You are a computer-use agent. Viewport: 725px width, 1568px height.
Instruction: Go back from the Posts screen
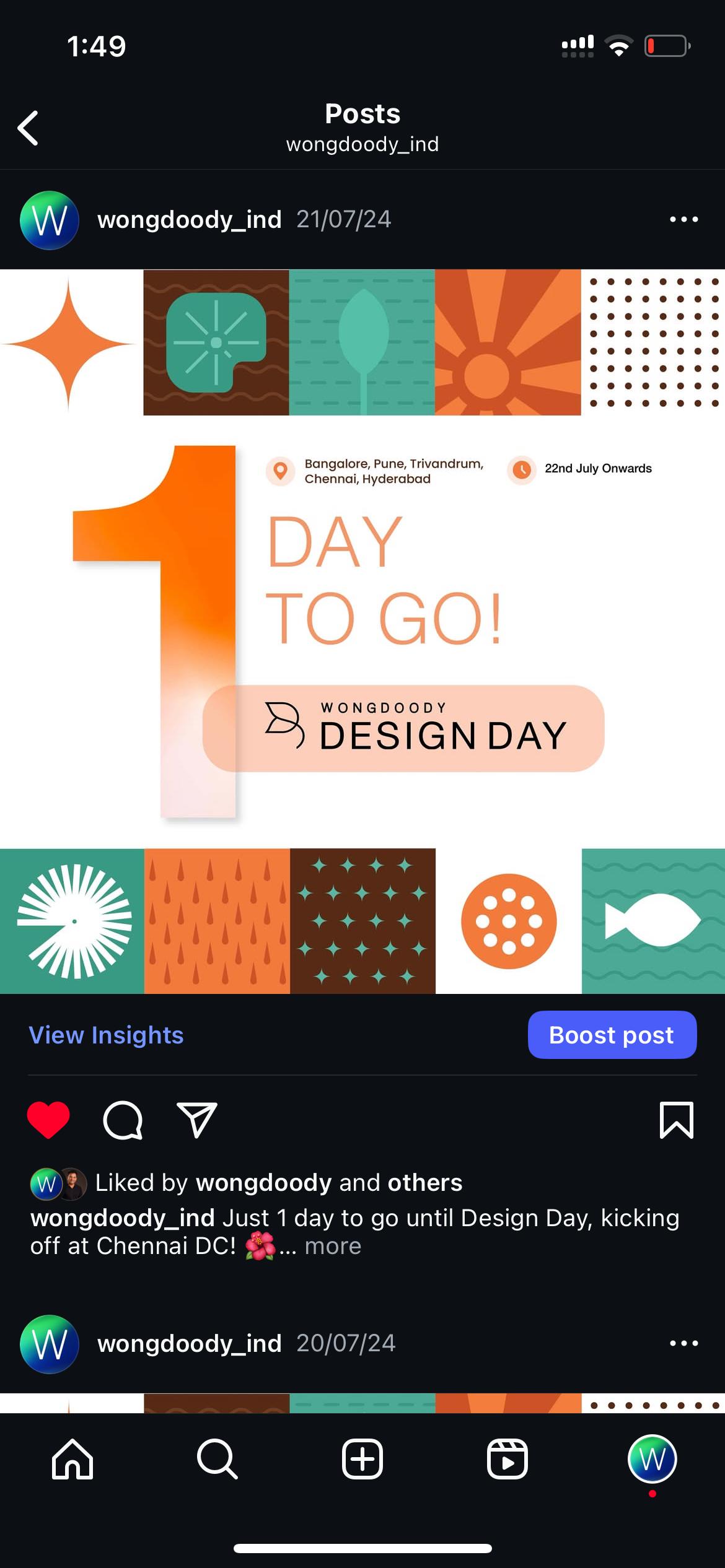point(29,128)
